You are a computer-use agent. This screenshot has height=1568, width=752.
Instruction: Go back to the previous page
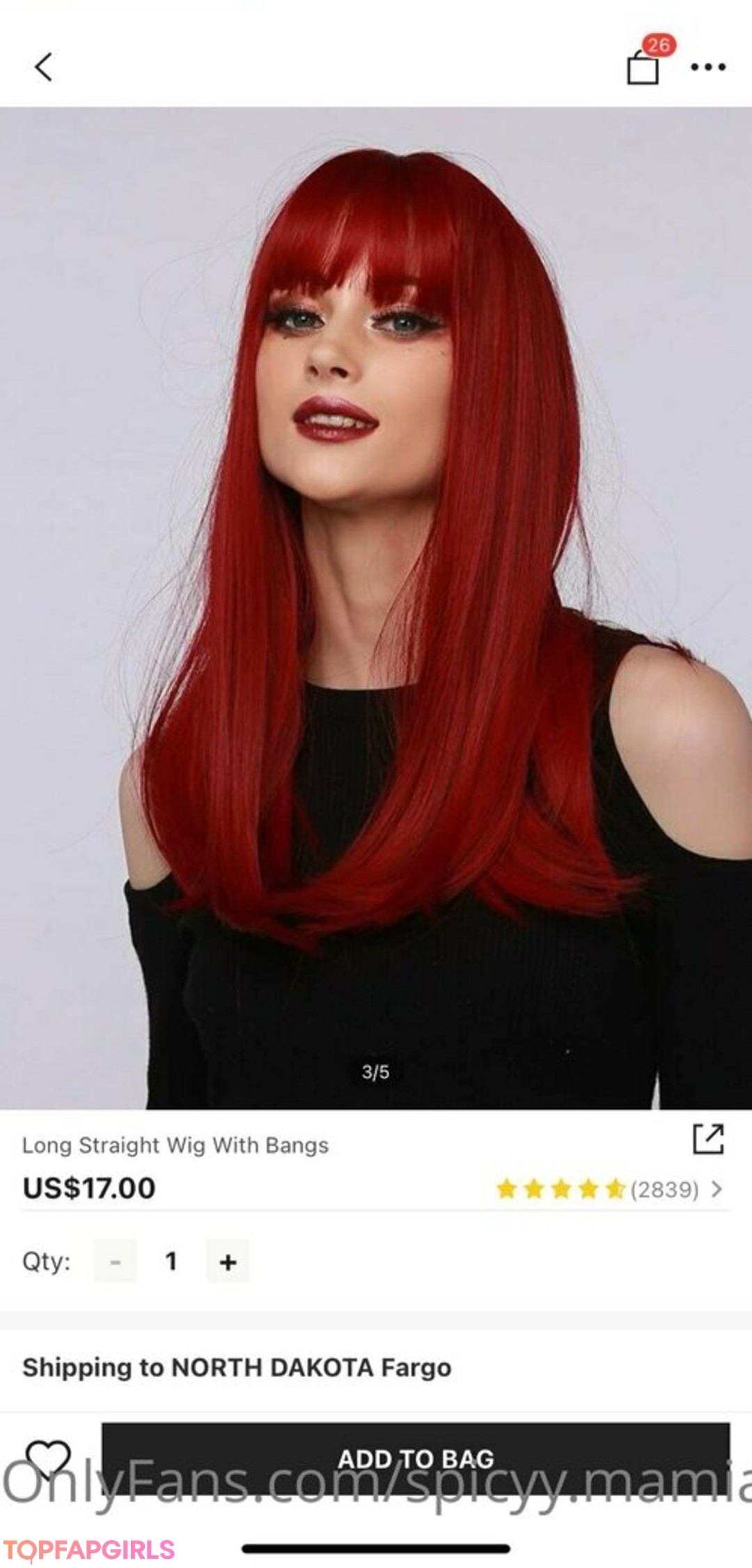(44, 68)
